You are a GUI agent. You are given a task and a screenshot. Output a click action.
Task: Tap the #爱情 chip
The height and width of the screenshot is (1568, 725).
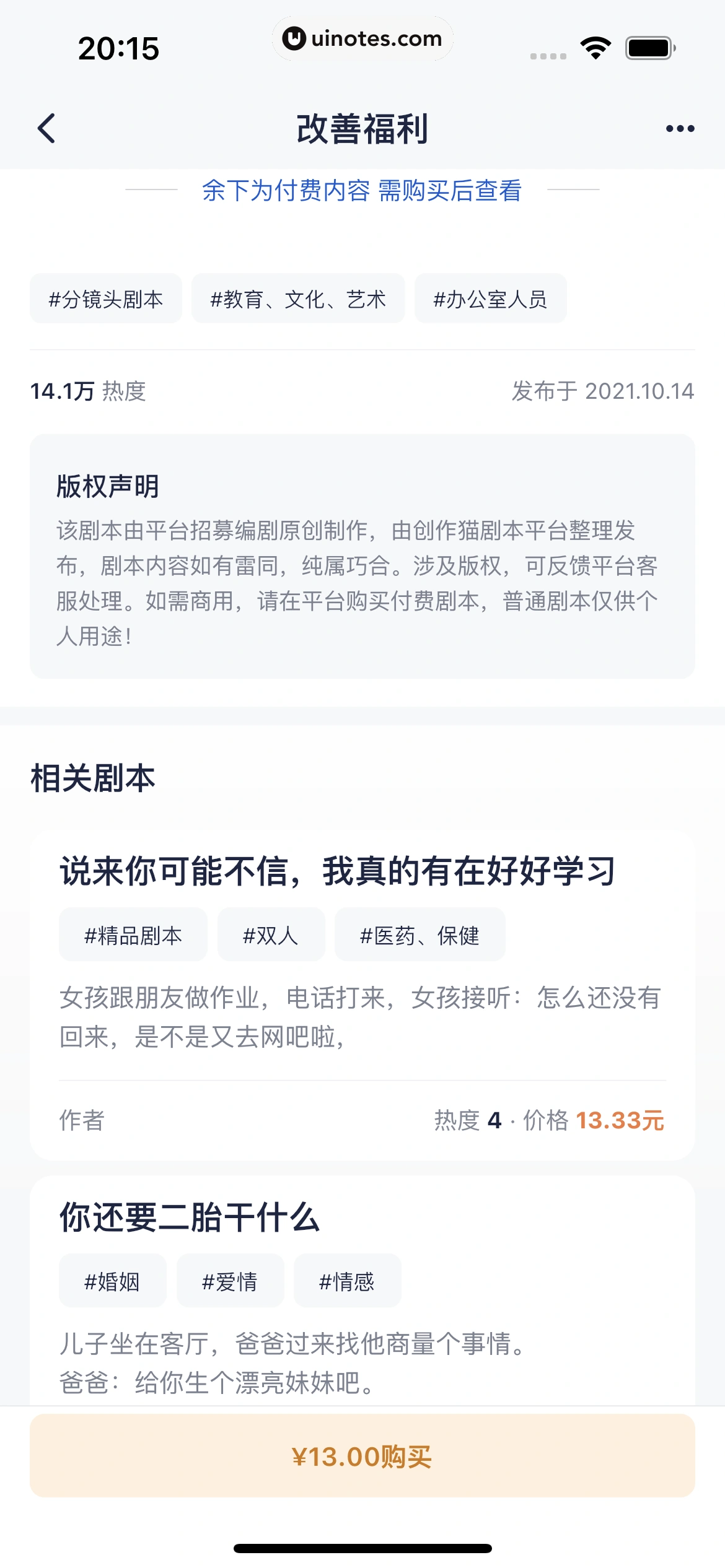(230, 1281)
